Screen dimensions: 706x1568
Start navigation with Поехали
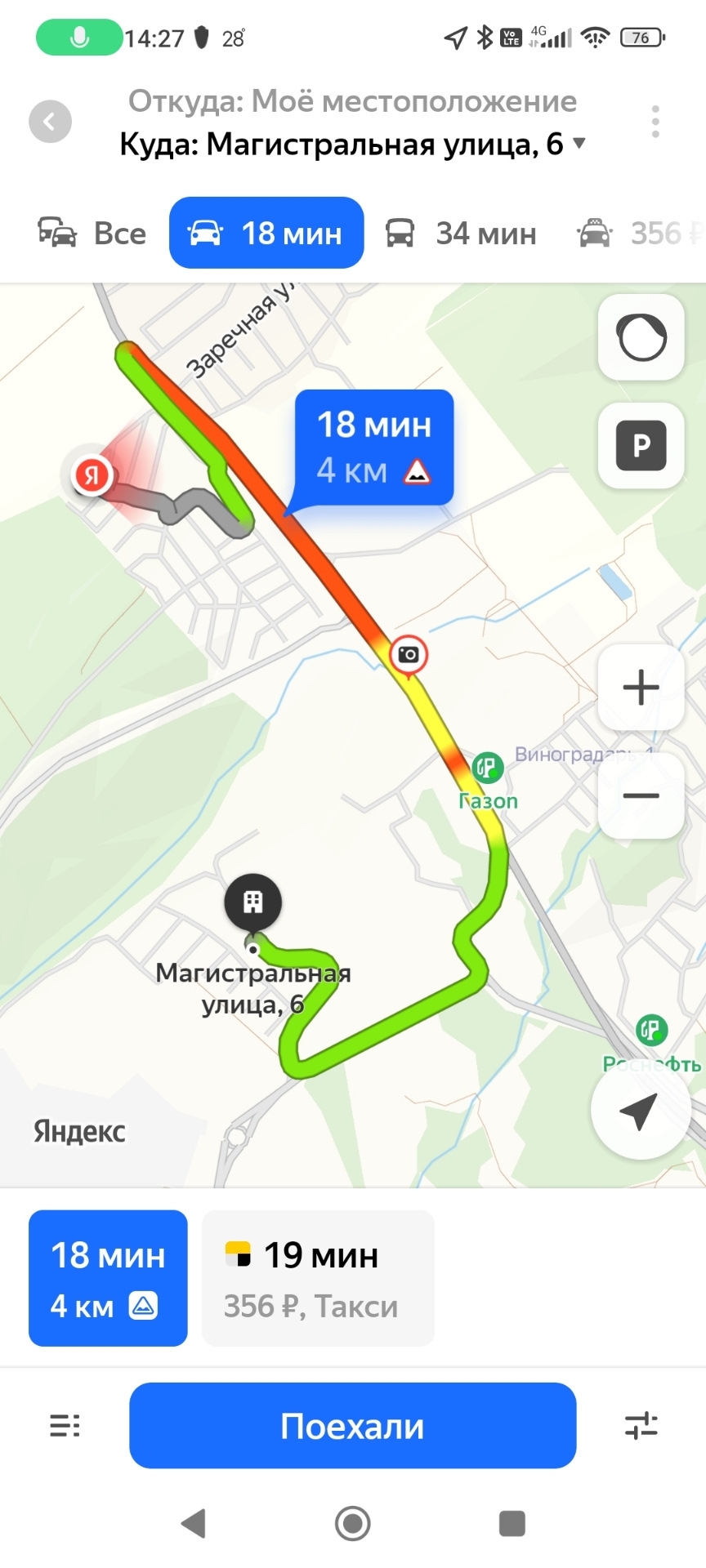[x=352, y=1426]
